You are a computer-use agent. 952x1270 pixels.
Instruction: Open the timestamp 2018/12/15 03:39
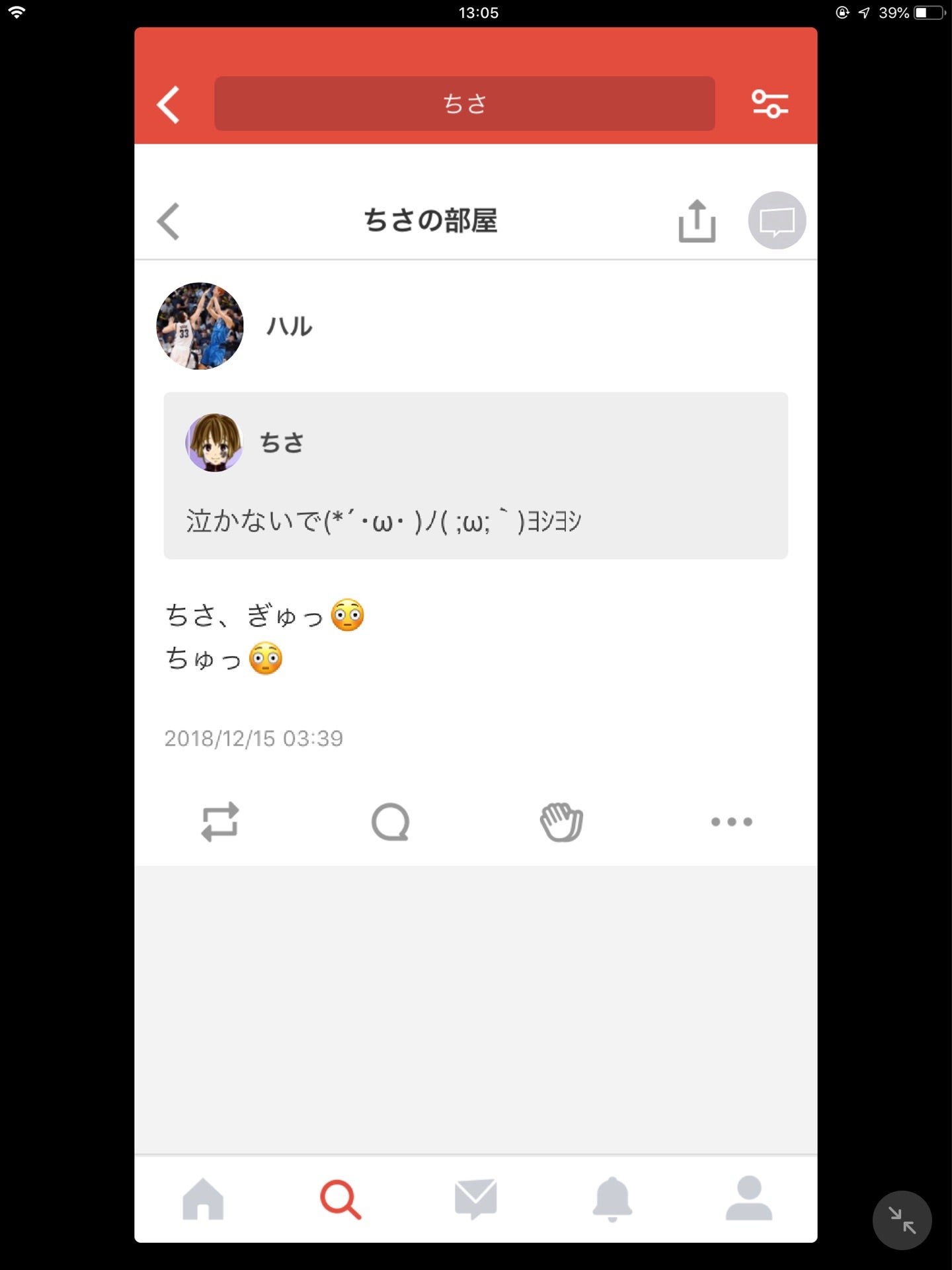(255, 738)
